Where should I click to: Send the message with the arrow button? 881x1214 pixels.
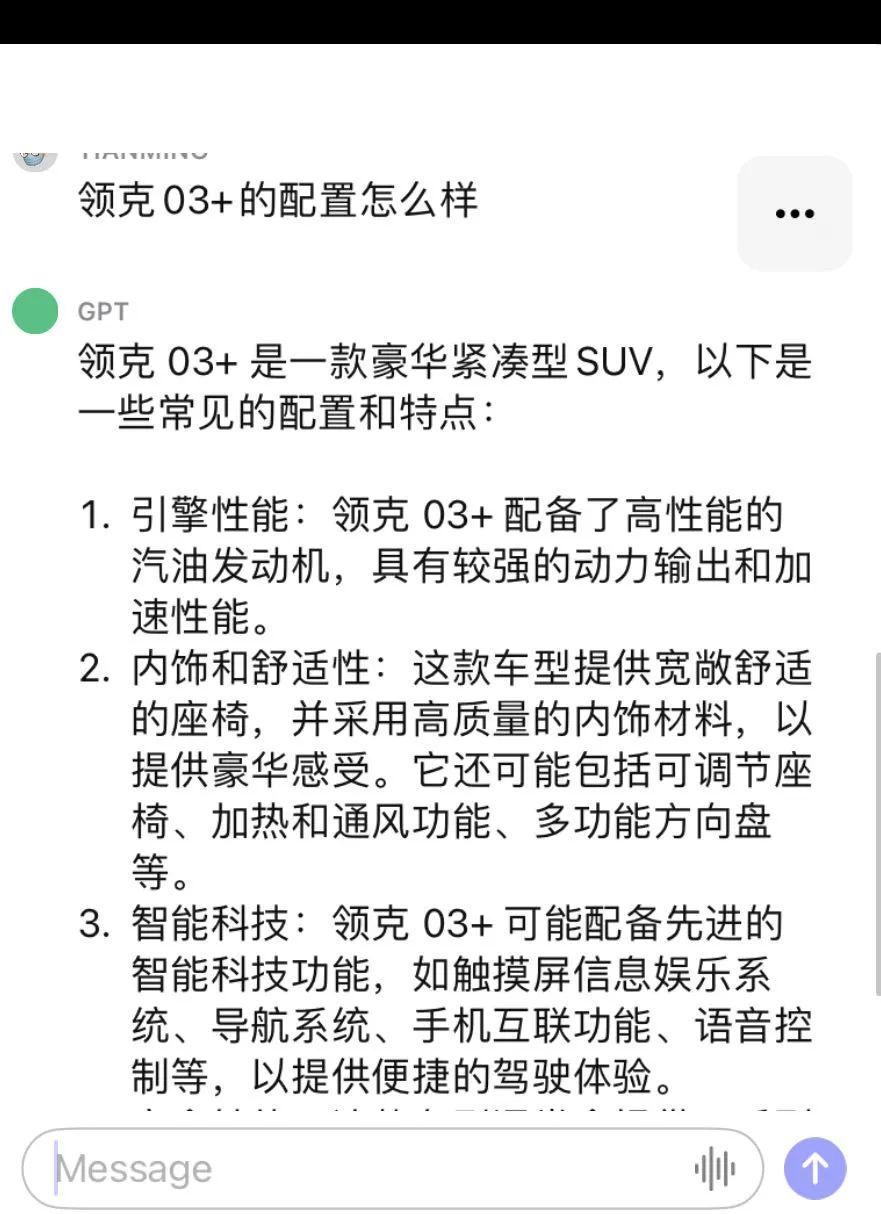tap(815, 1168)
